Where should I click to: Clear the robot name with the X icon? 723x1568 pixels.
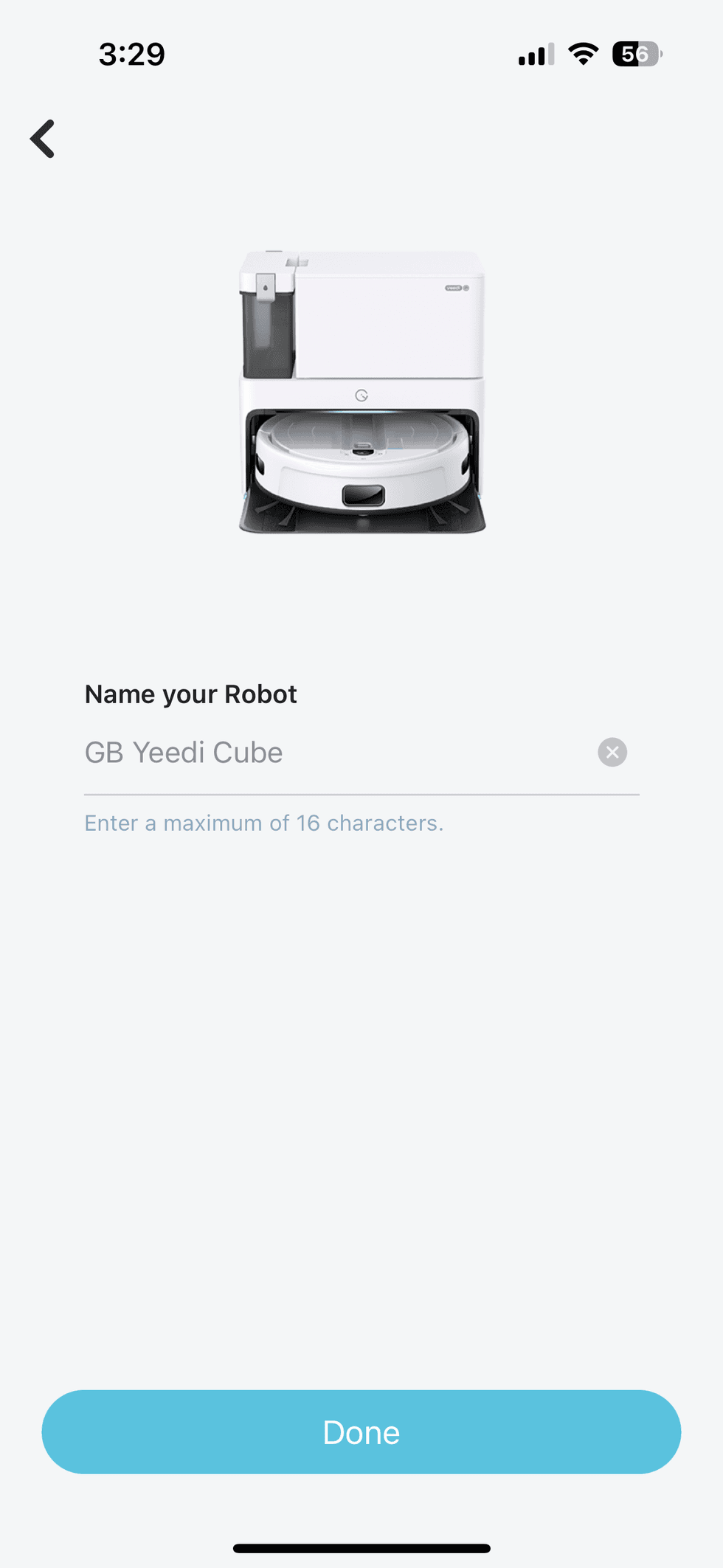pos(612,752)
